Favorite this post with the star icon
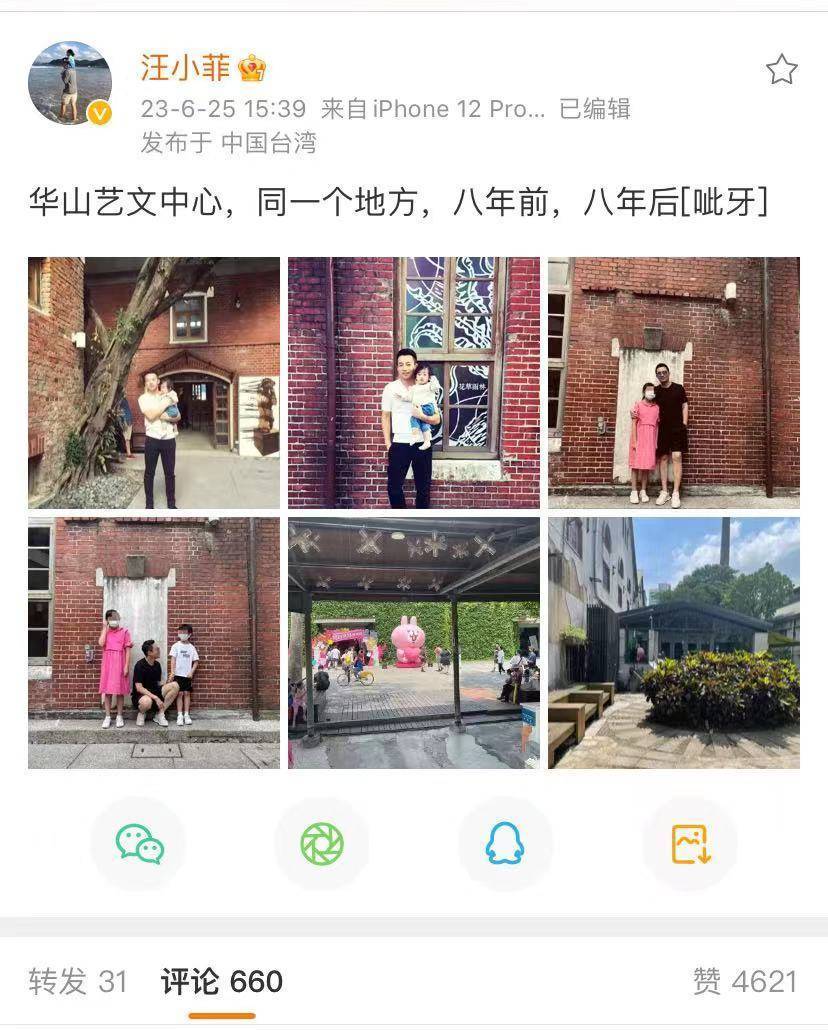 (x=781, y=69)
